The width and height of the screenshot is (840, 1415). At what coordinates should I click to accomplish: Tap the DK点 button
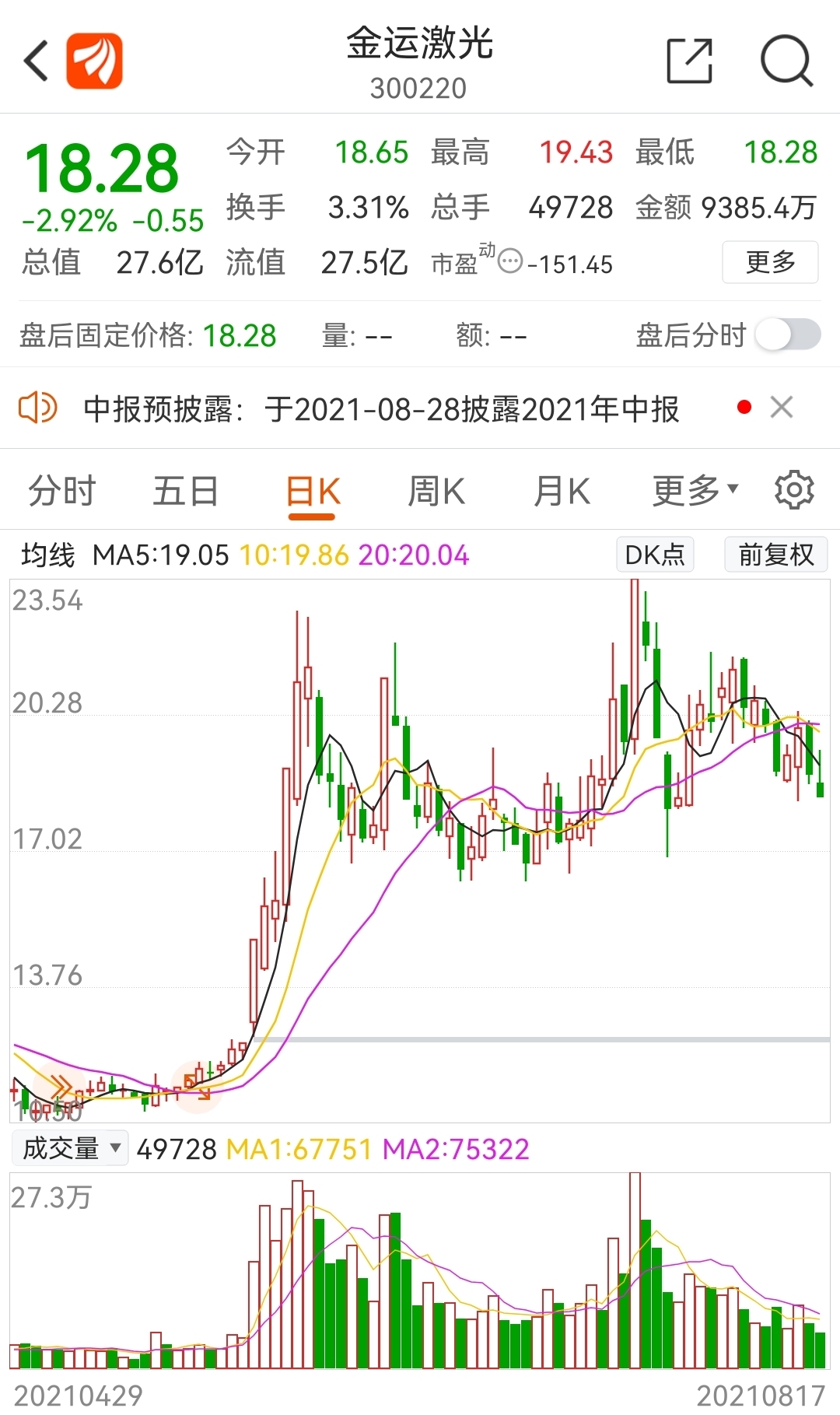tap(655, 555)
